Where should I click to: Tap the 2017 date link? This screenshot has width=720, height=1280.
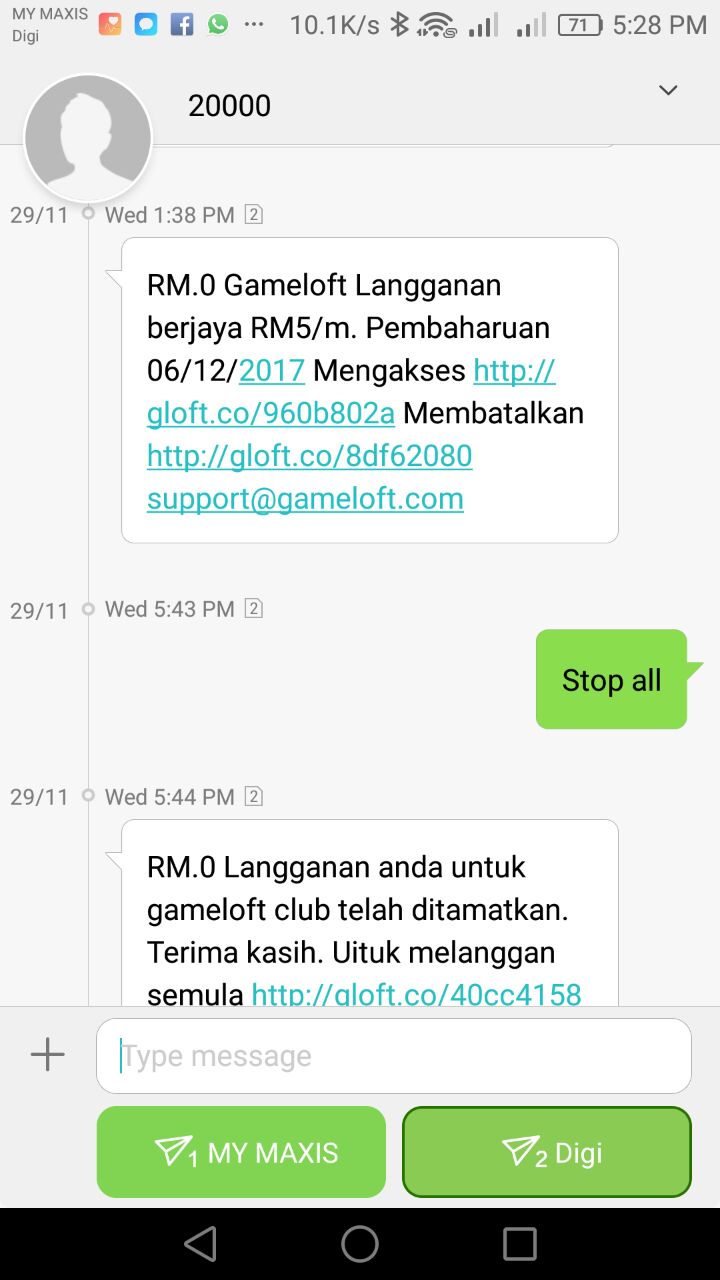click(272, 371)
